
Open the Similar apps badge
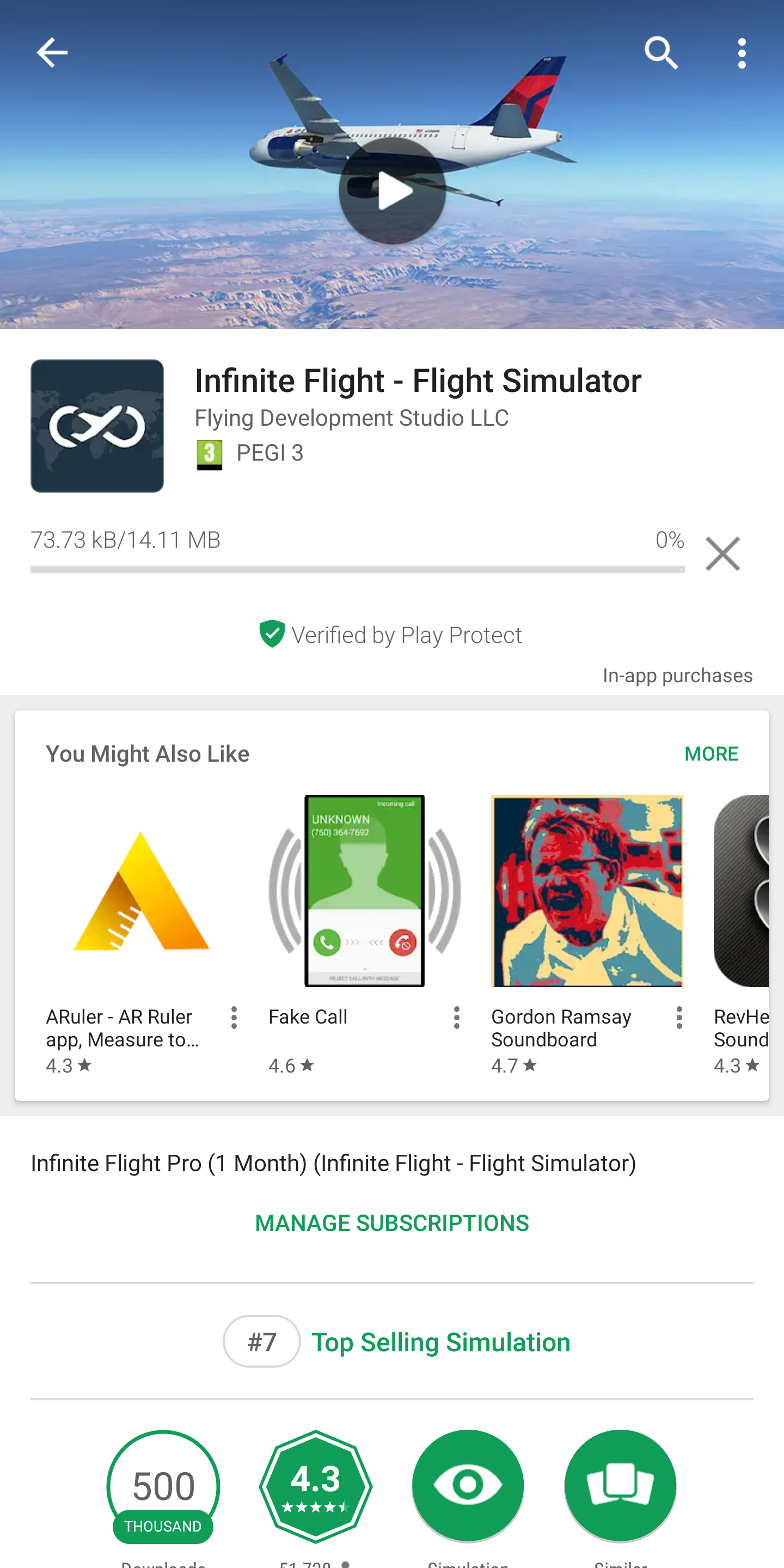pyautogui.click(x=620, y=1486)
